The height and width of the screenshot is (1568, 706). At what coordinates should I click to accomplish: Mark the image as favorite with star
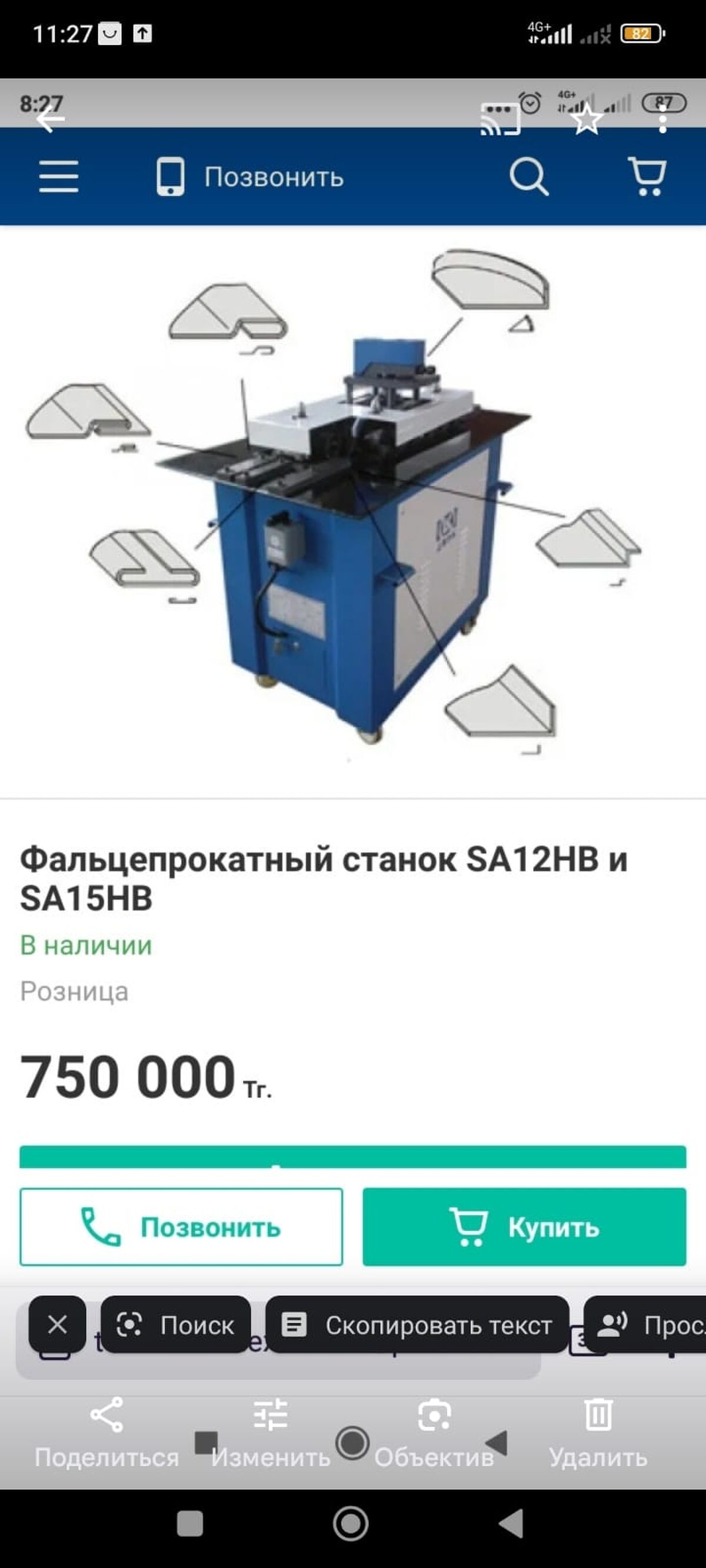(587, 119)
